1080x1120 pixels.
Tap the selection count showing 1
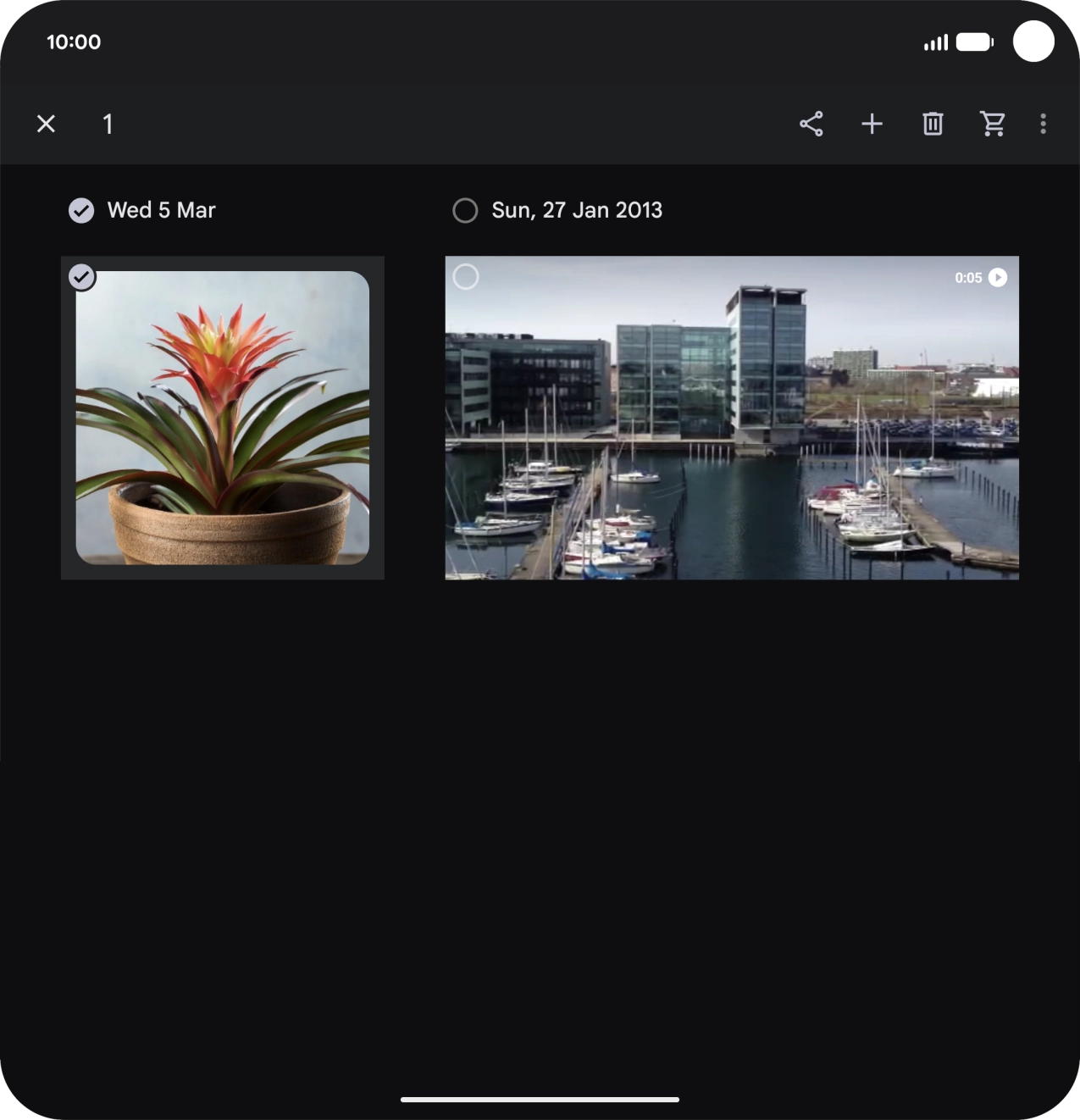[x=108, y=124]
